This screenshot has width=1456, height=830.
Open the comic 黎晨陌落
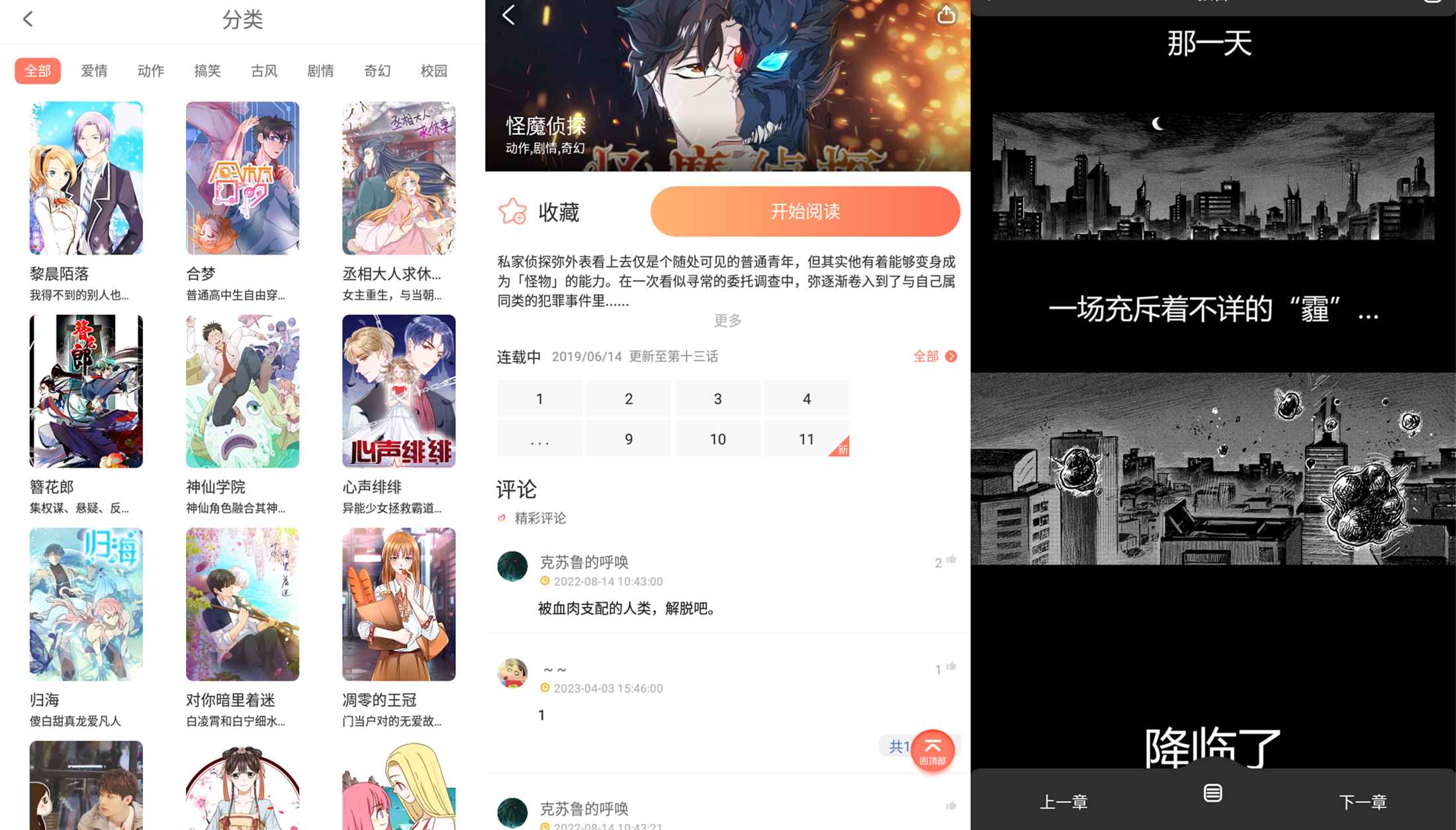[86, 179]
